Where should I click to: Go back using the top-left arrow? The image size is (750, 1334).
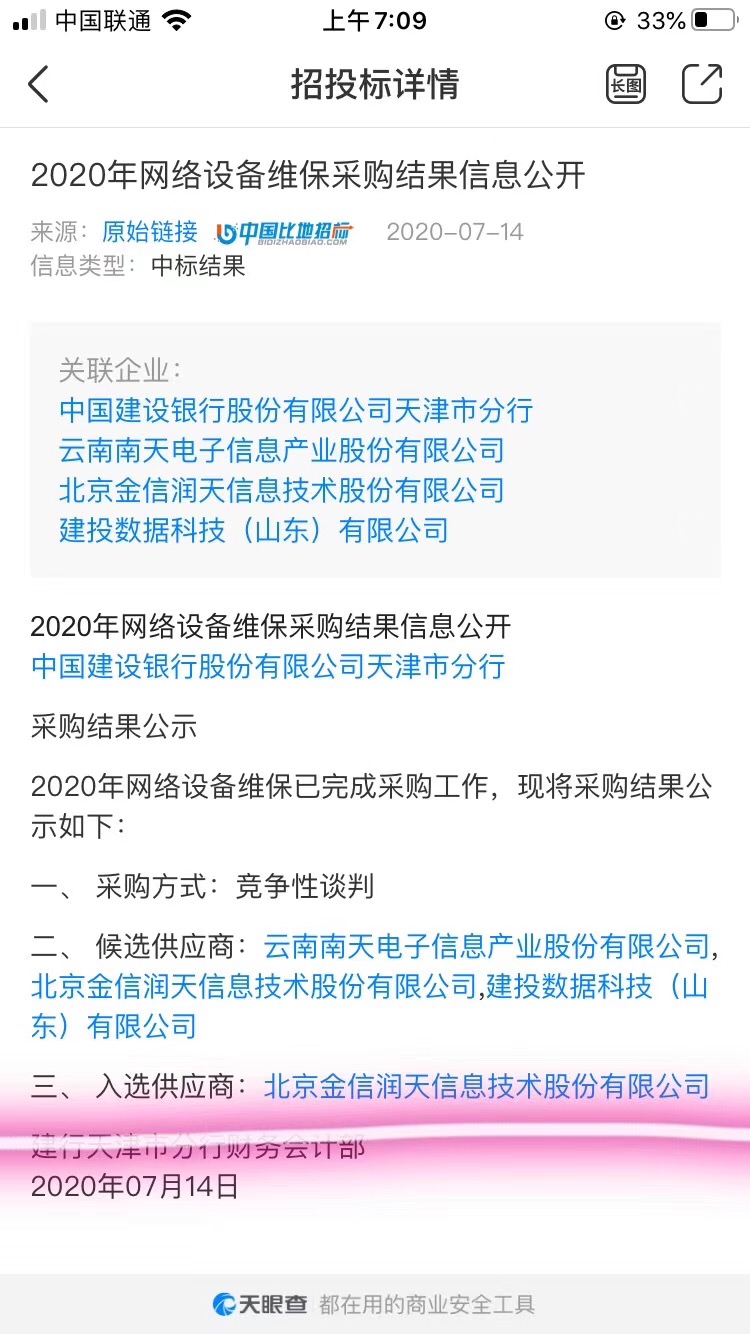click(38, 84)
